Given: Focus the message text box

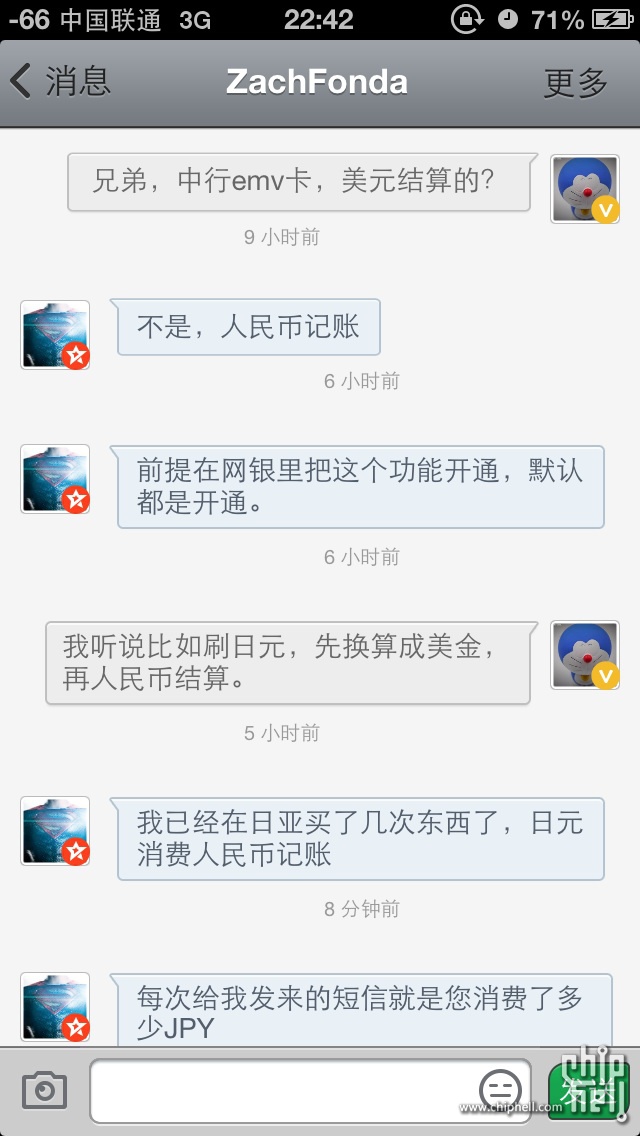Looking at the screenshot, I should point(280,1090).
